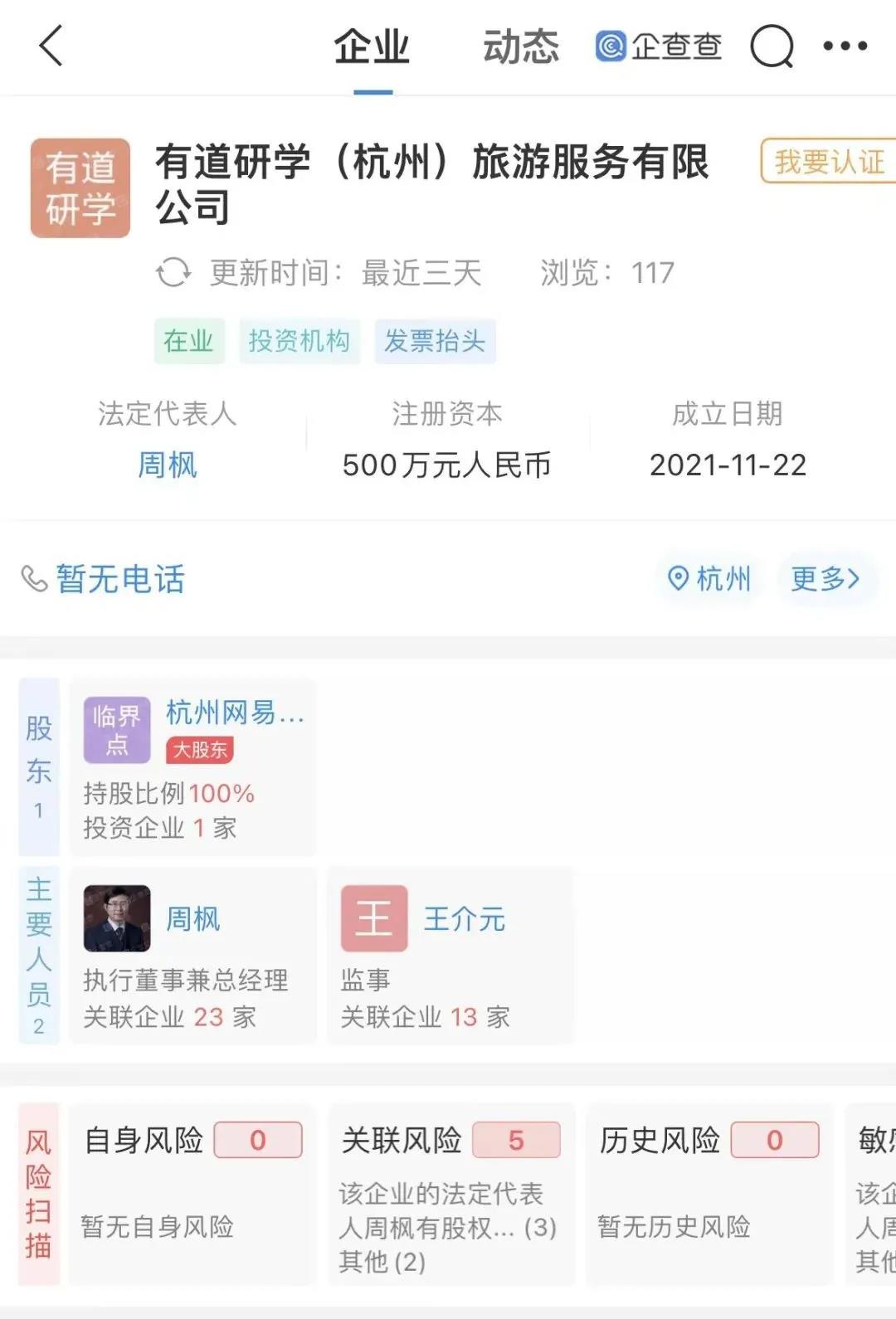Viewport: 896px width, 1319px height.
Task: Open shareholder card 杭州网易…
Action: point(192,767)
